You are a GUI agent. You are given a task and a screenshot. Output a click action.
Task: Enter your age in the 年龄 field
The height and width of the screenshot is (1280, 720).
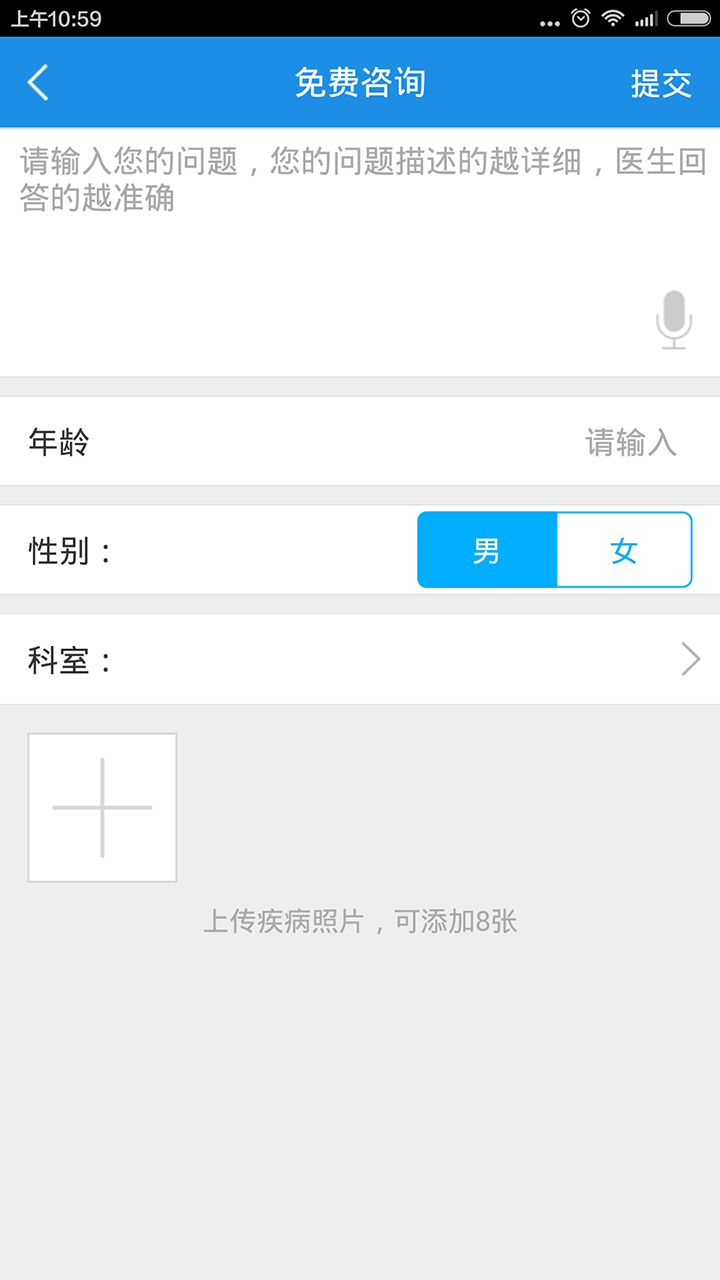point(360,441)
